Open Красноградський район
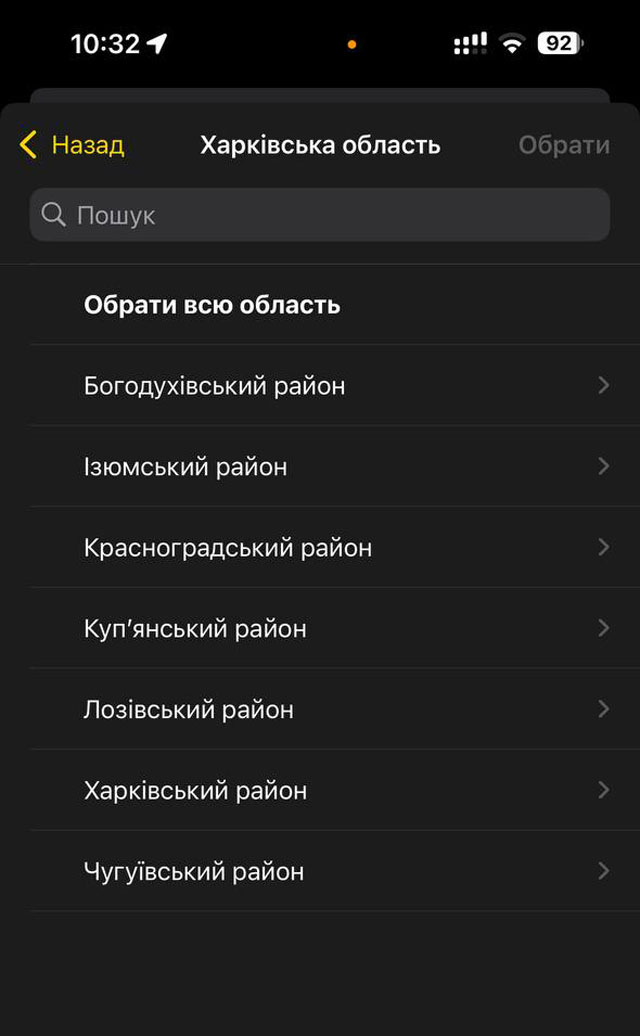This screenshot has width=640, height=1036. (334, 547)
